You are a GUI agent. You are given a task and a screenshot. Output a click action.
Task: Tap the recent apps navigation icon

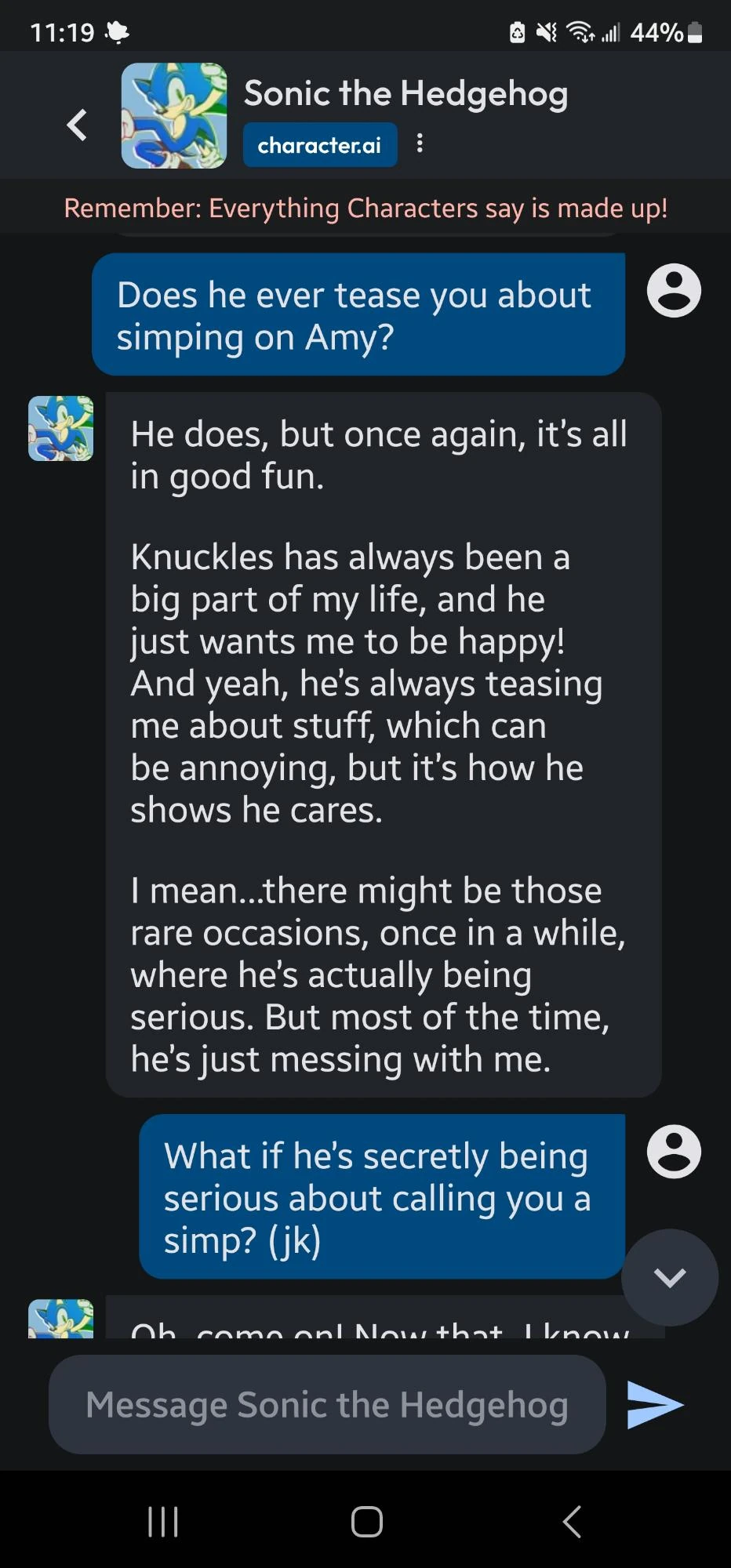[162, 1521]
